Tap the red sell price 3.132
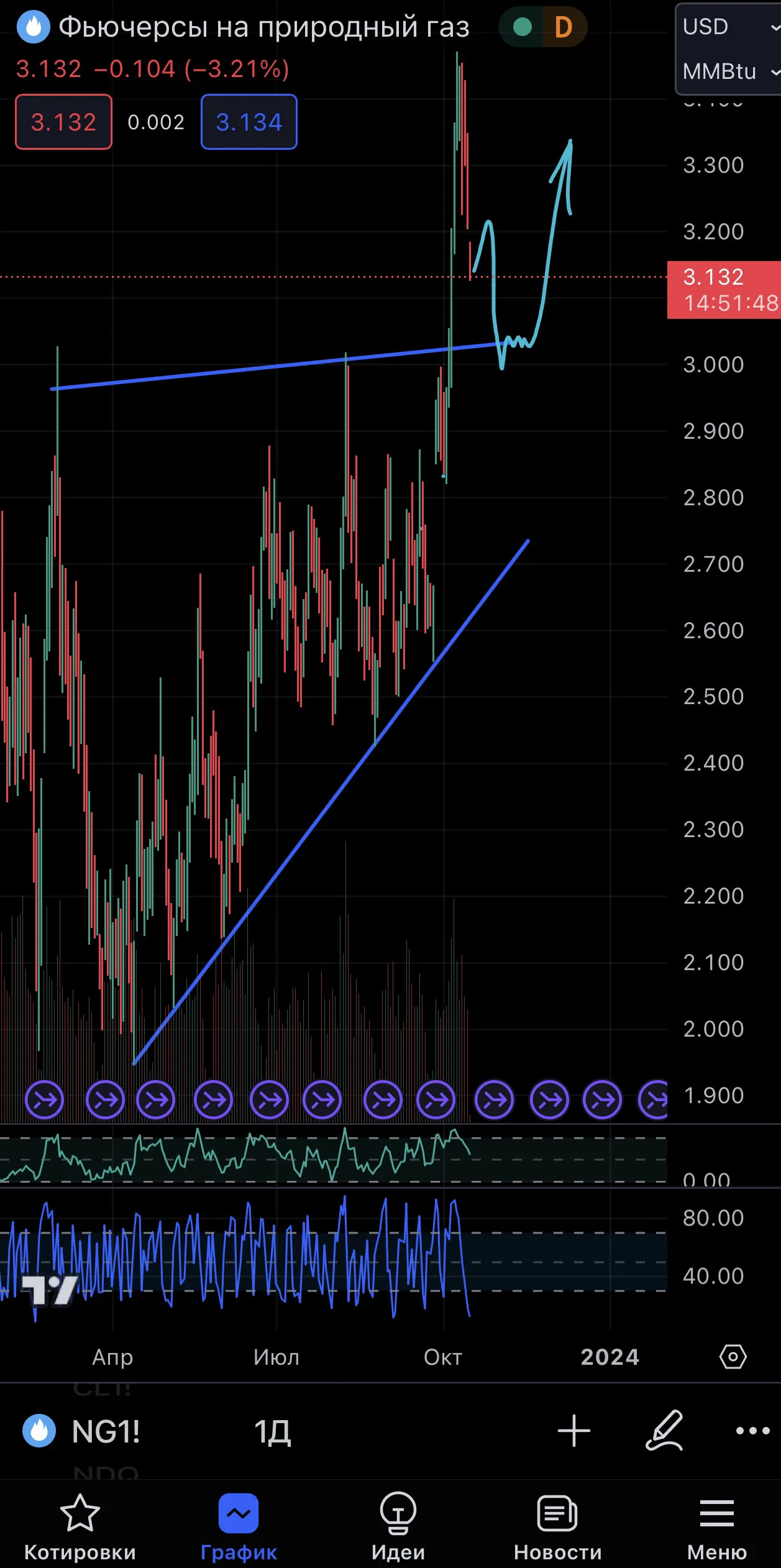 point(63,122)
